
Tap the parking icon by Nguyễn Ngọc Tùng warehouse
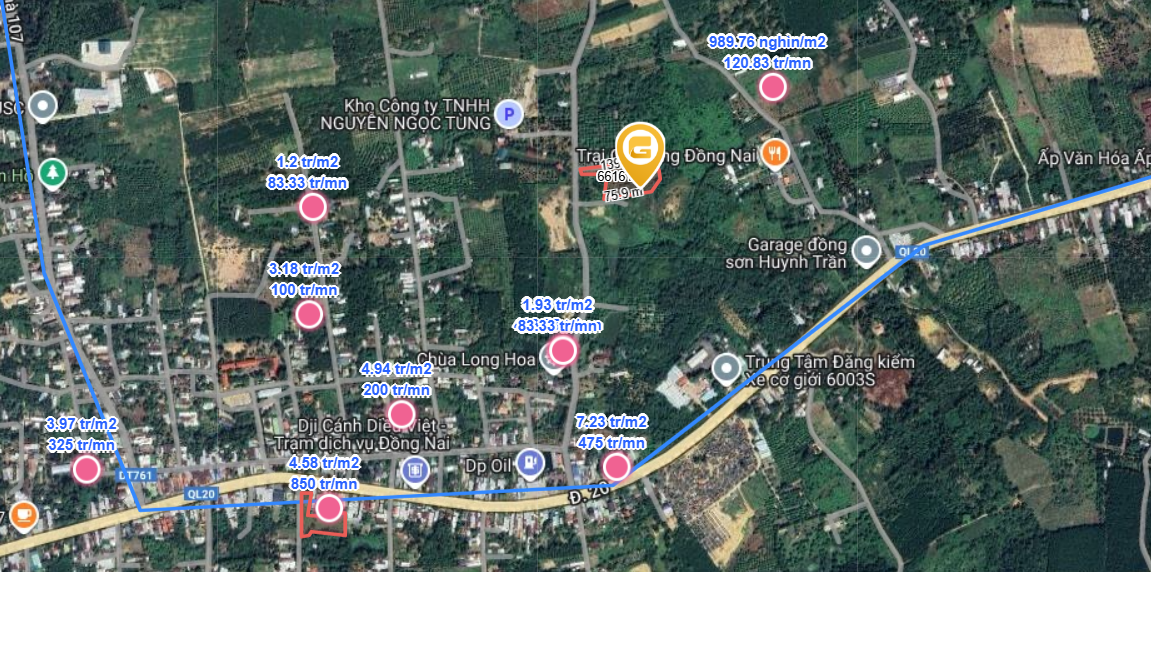click(x=508, y=115)
